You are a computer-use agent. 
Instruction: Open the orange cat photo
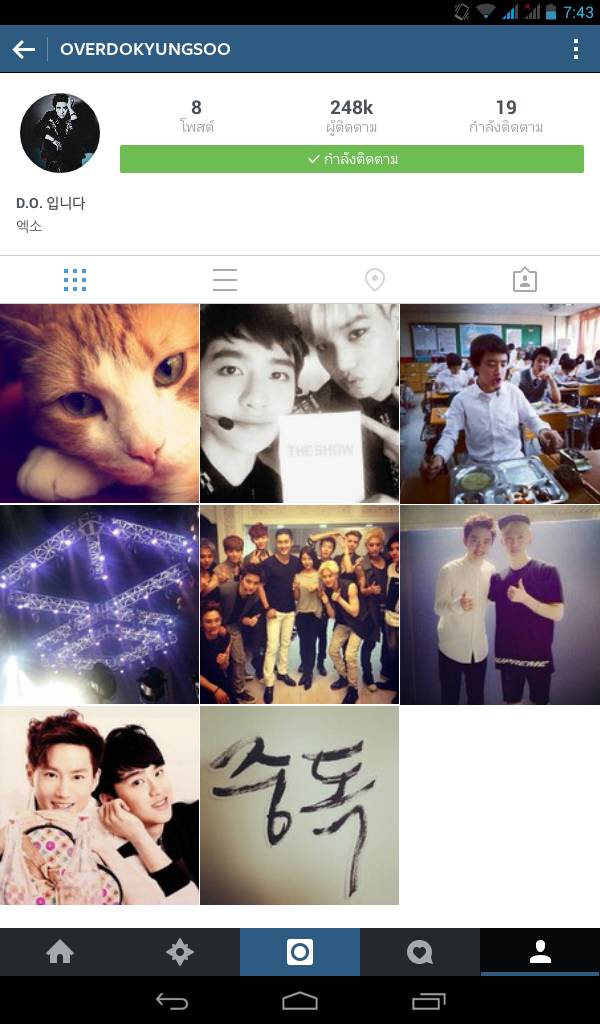pyautogui.click(x=99, y=403)
